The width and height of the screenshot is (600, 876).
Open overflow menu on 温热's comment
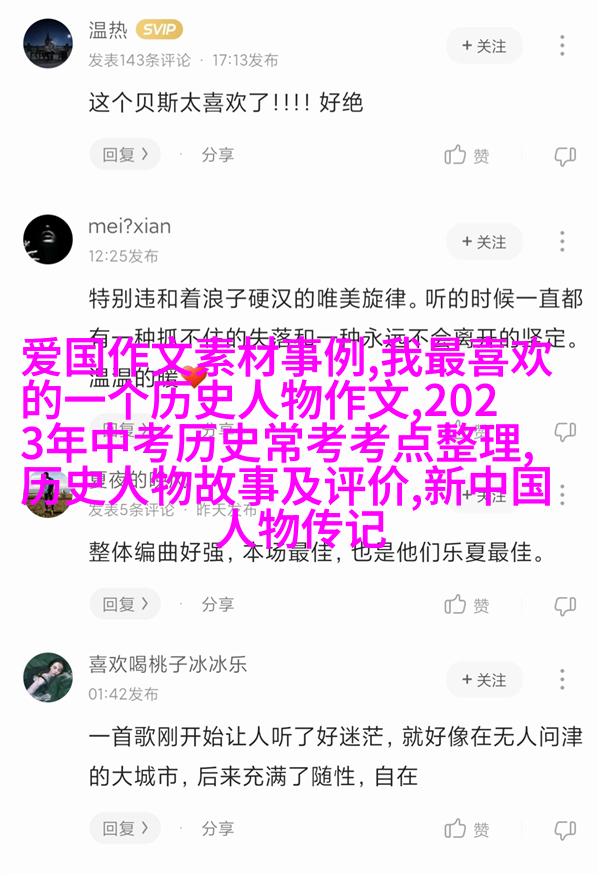(x=564, y=46)
